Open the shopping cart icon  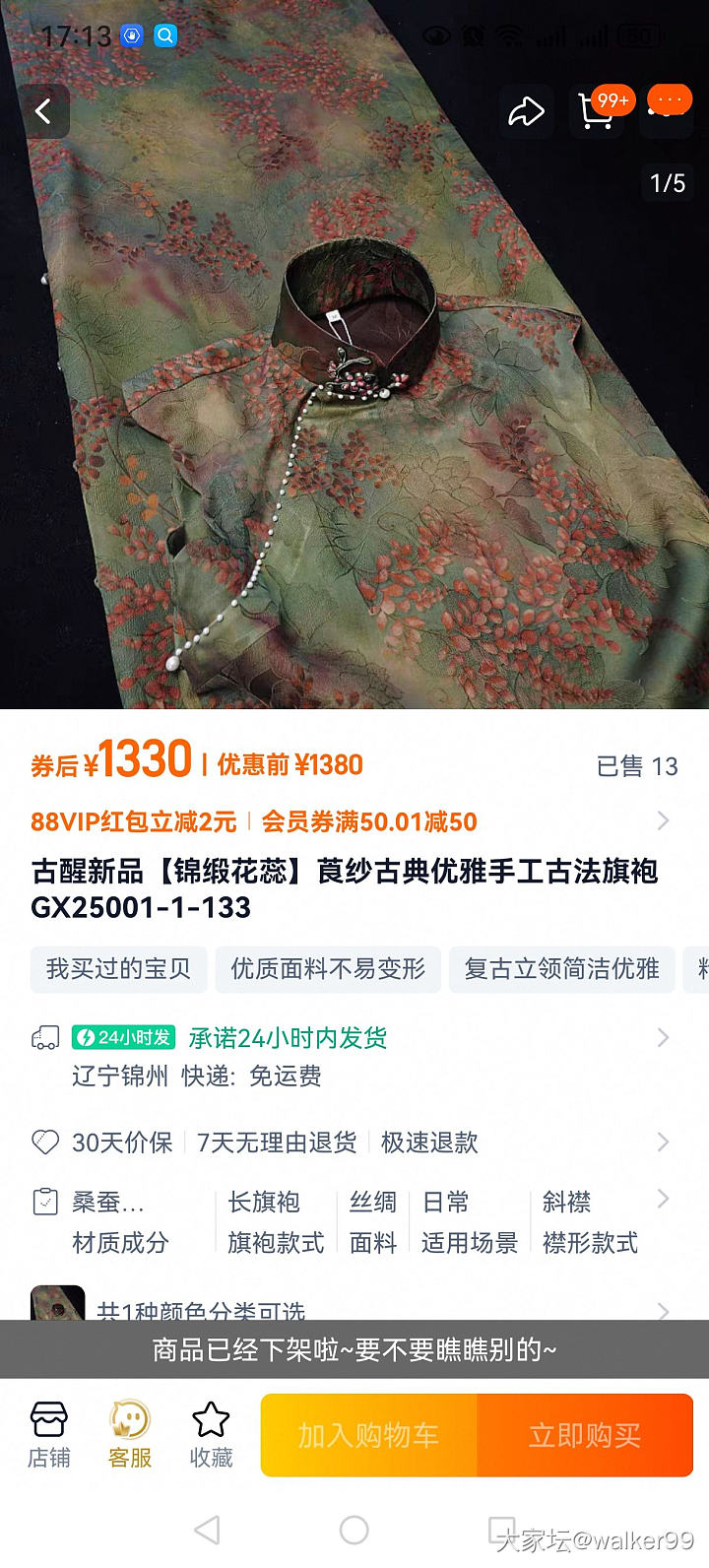pyautogui.click(x=597, y=109)
